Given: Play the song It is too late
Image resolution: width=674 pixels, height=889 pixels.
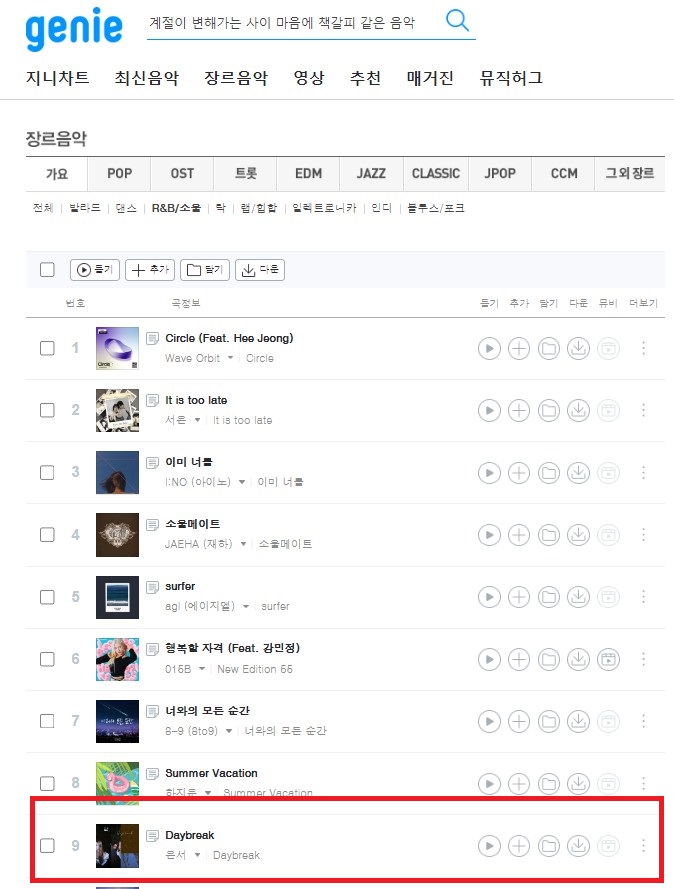Looking at the screenshot, I should coord(488,410).
